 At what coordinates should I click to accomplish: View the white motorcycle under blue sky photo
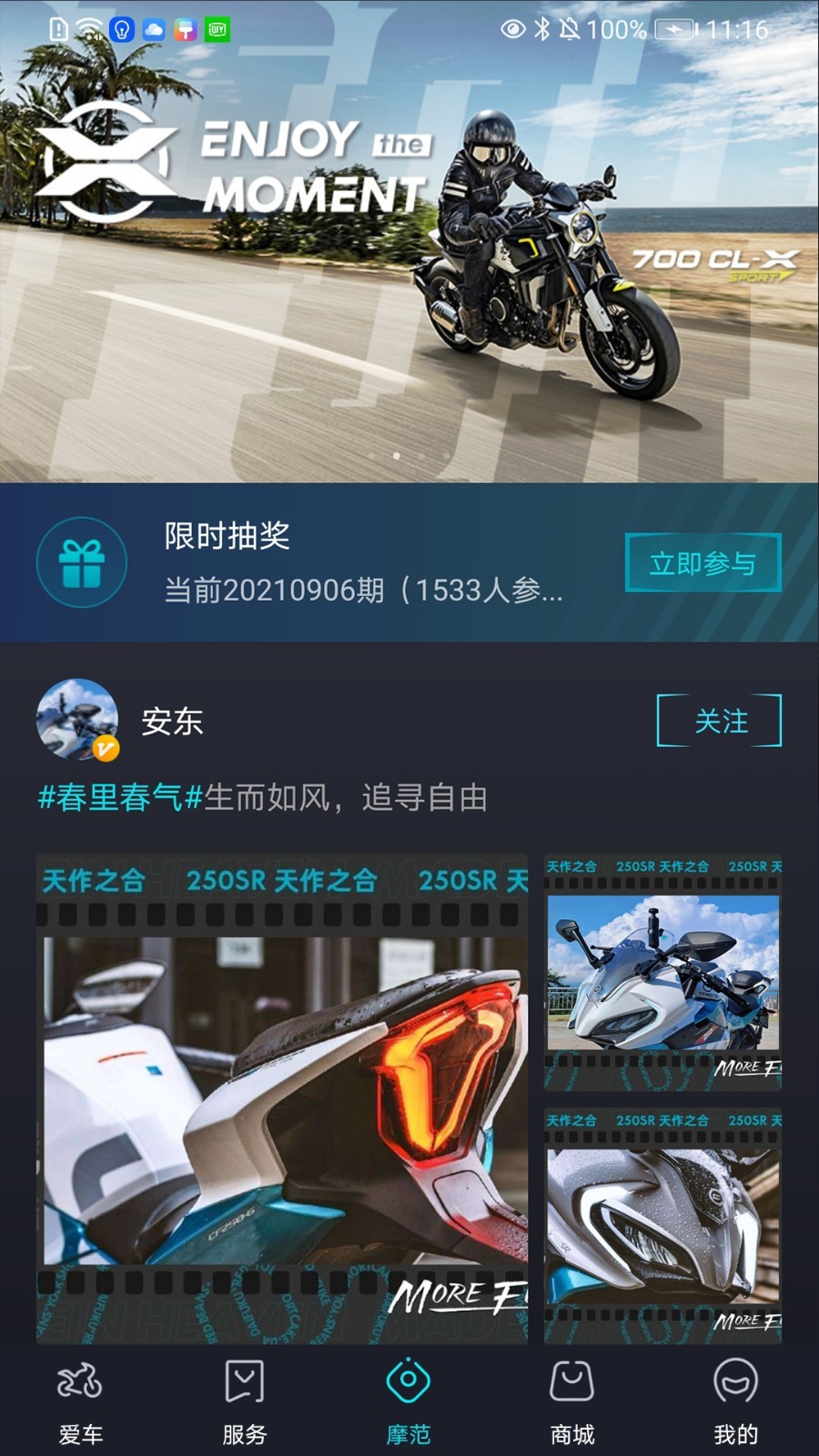662,972
